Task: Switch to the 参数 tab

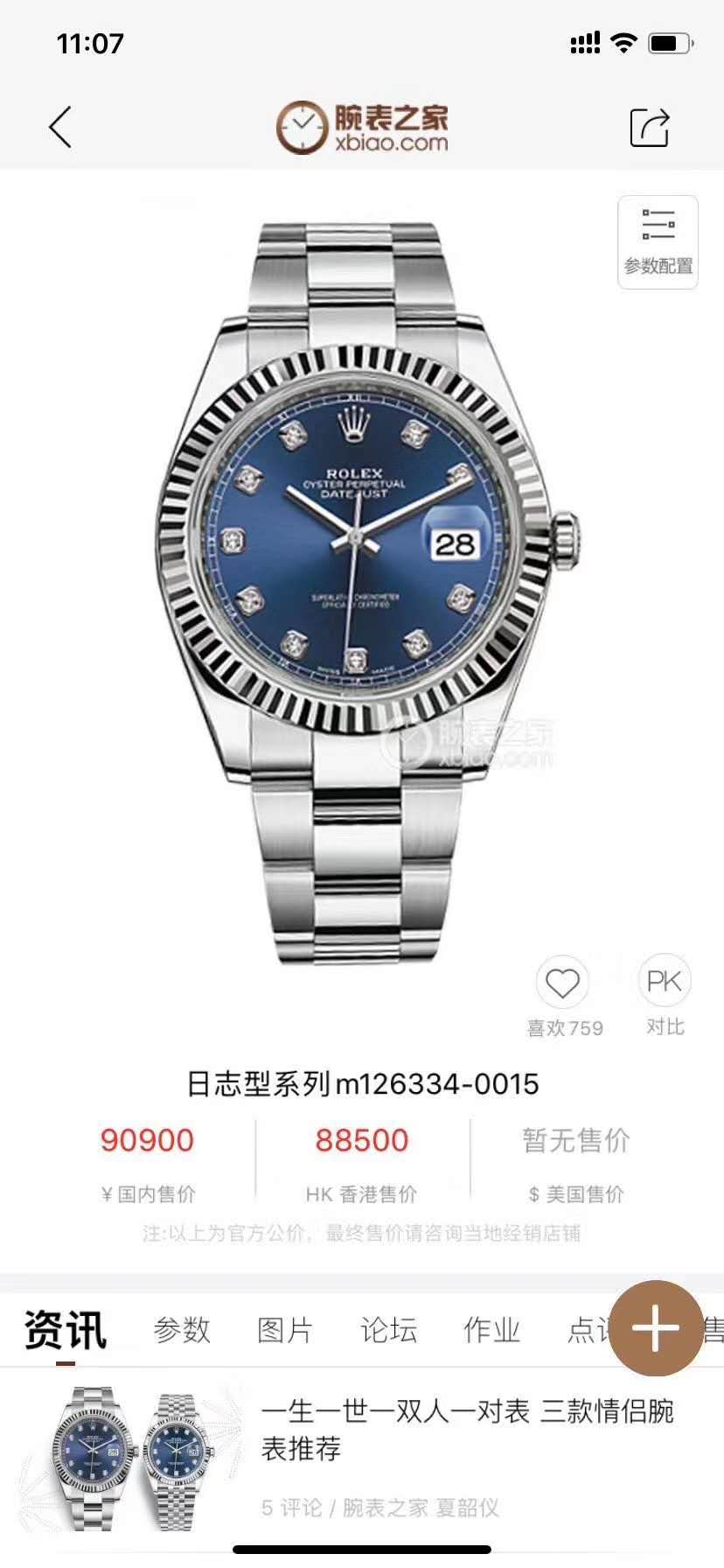Action: 182,1330
